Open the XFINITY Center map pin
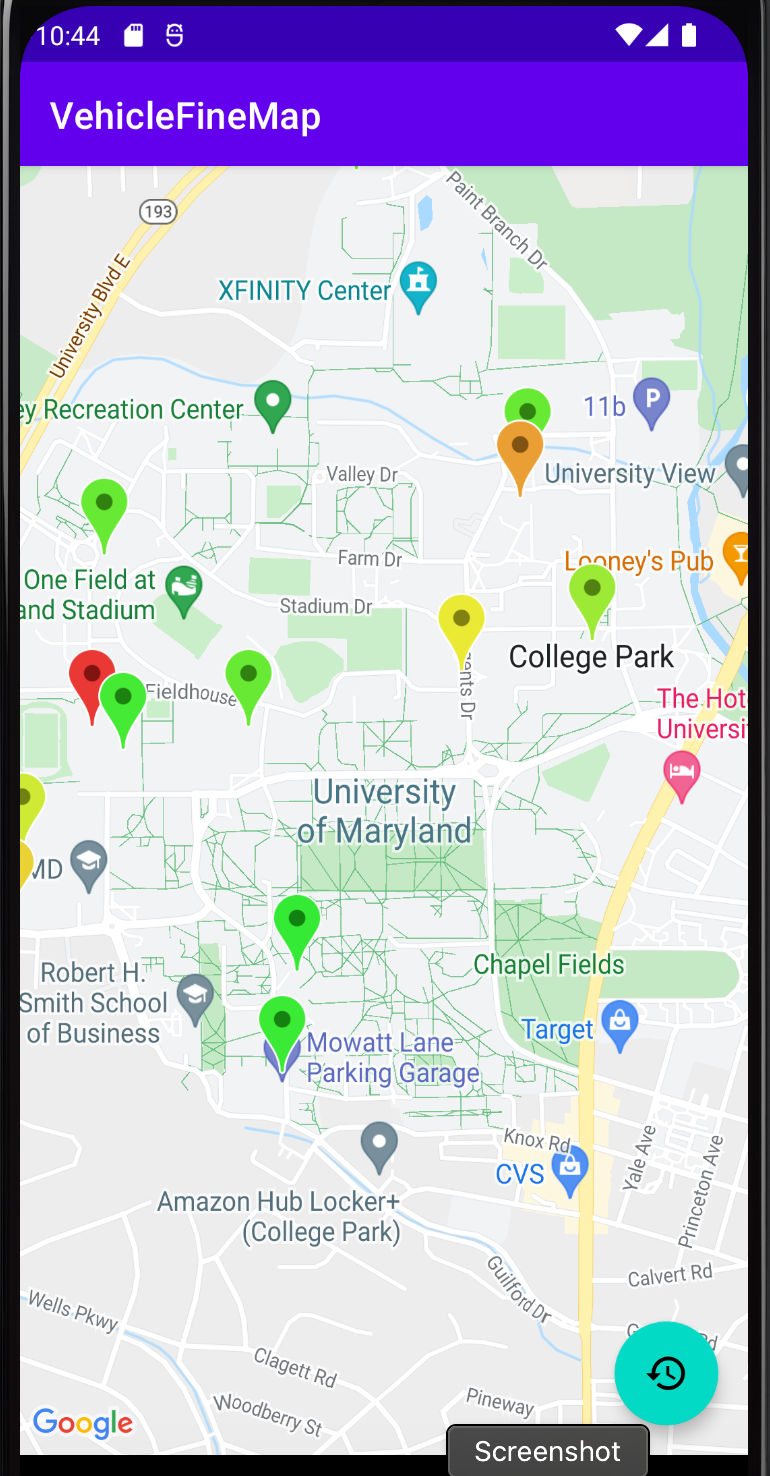Screen dimensions: 770x1476 418,284
